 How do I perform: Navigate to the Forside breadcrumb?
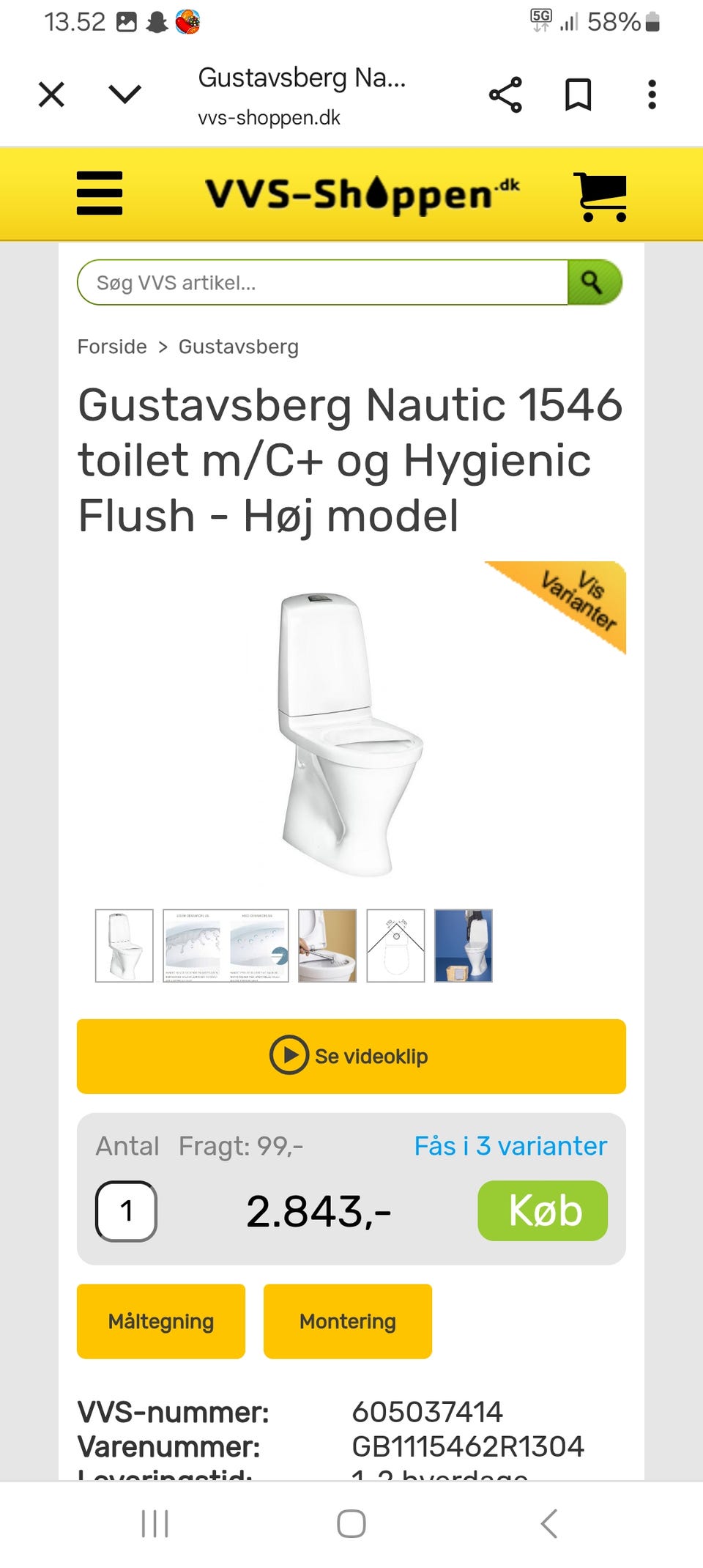pyautogui.click(x=111, y=346)
